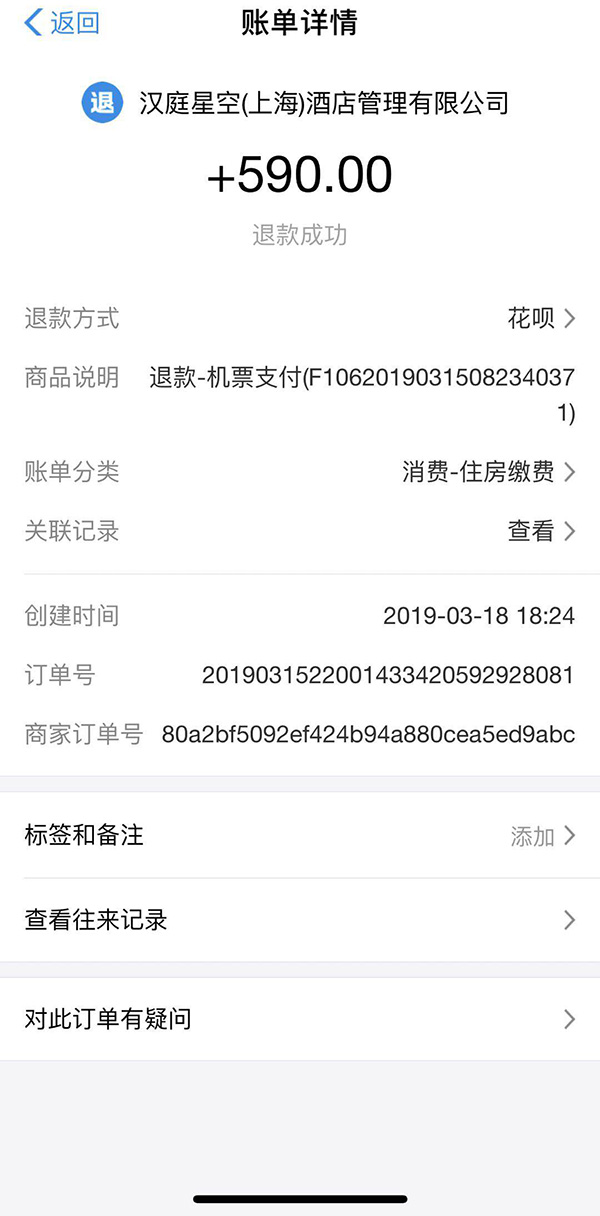Image resolution: width=600 pixels, height=1216 pixels.
Task: Open the 退款方式 花呗 row
Action: pos(540,319)
